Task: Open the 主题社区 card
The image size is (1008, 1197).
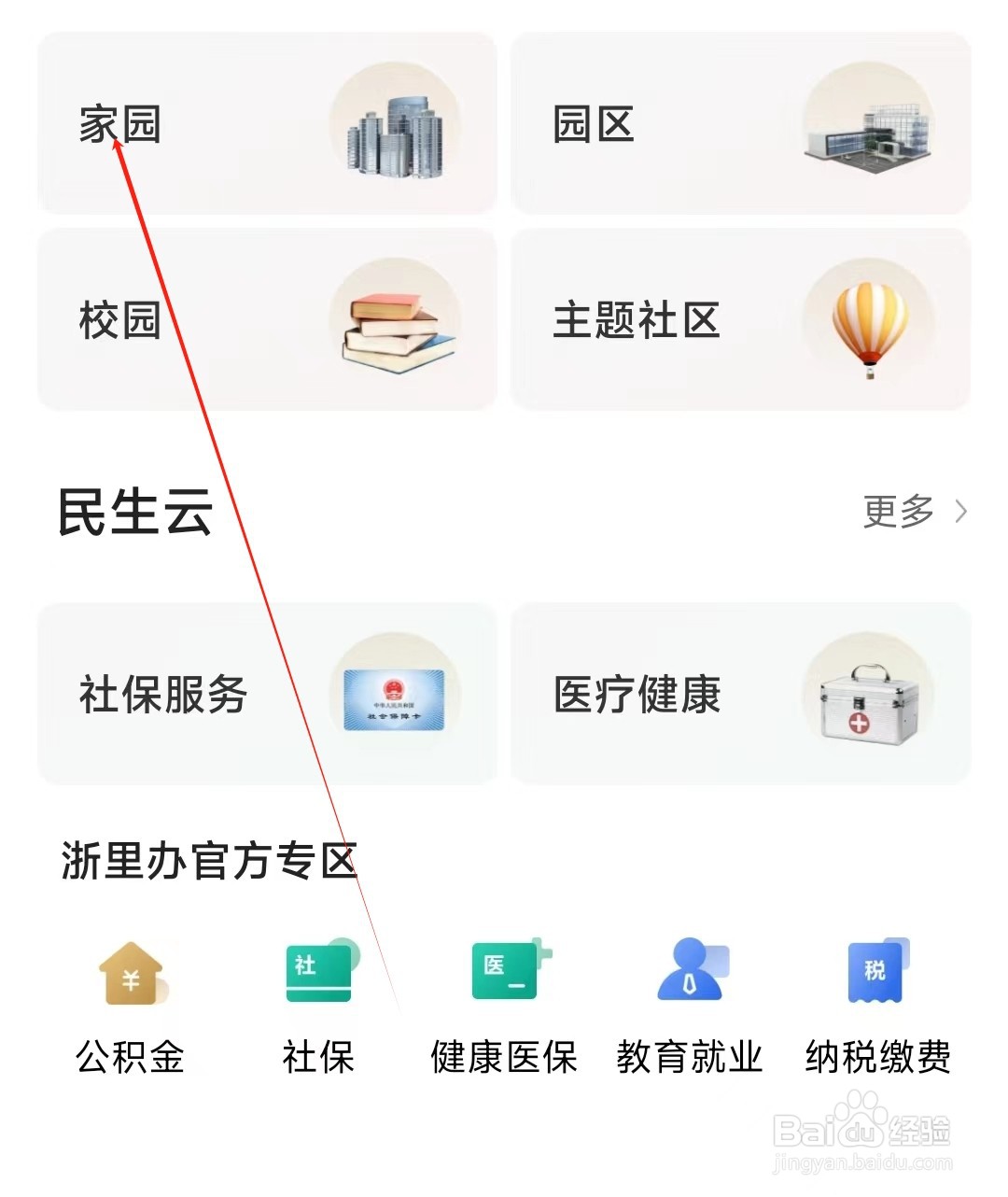Action: [740, 320]
